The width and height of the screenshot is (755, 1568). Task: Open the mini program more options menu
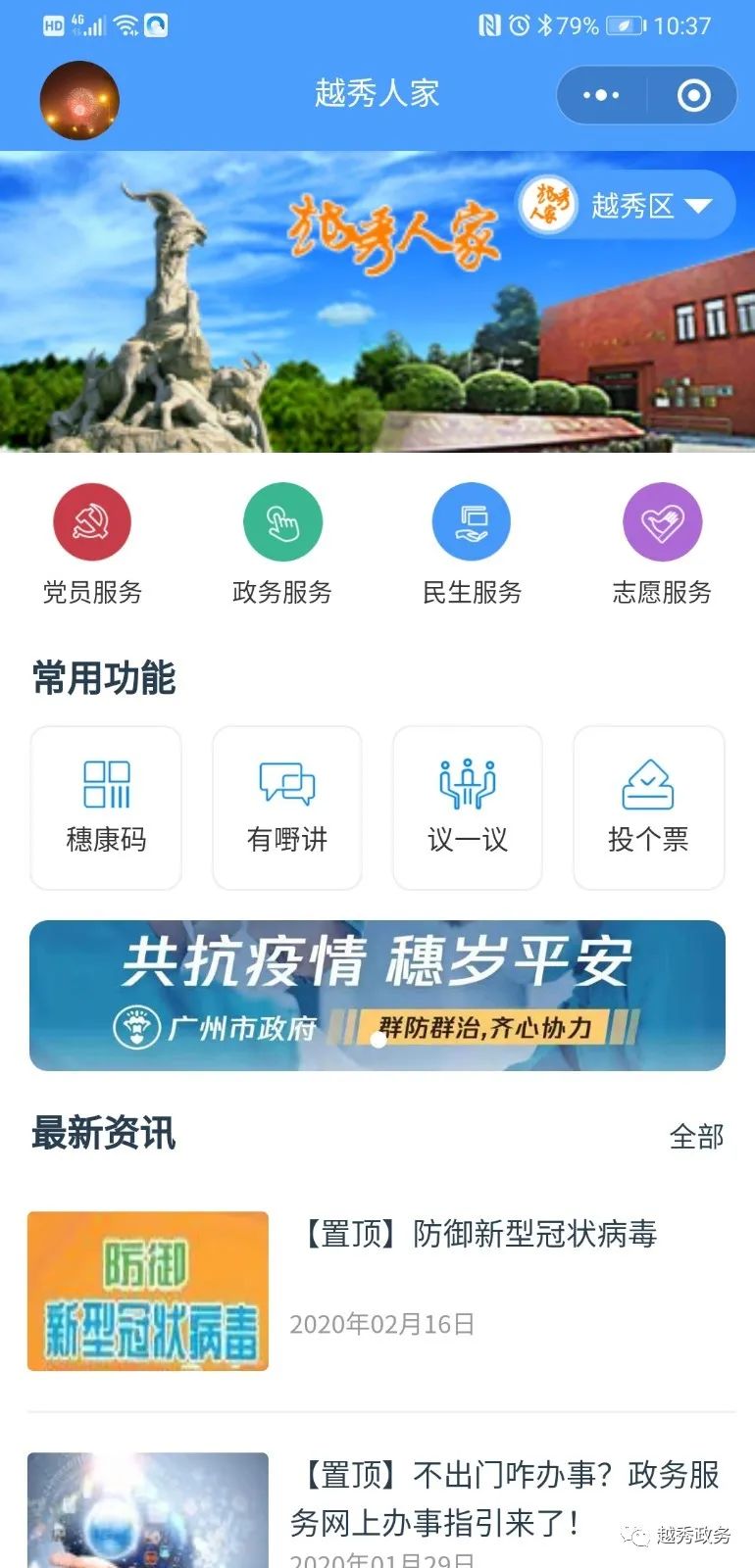(x=601, y=95)
